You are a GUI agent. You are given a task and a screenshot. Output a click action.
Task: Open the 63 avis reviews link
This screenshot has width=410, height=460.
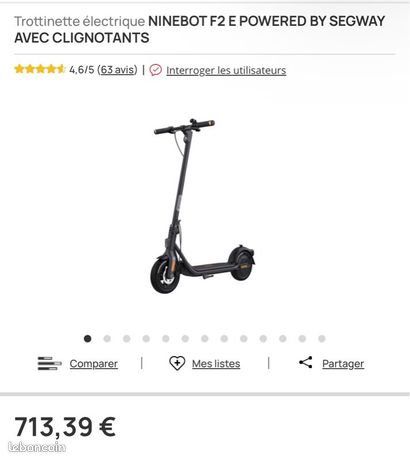[117, 70]
